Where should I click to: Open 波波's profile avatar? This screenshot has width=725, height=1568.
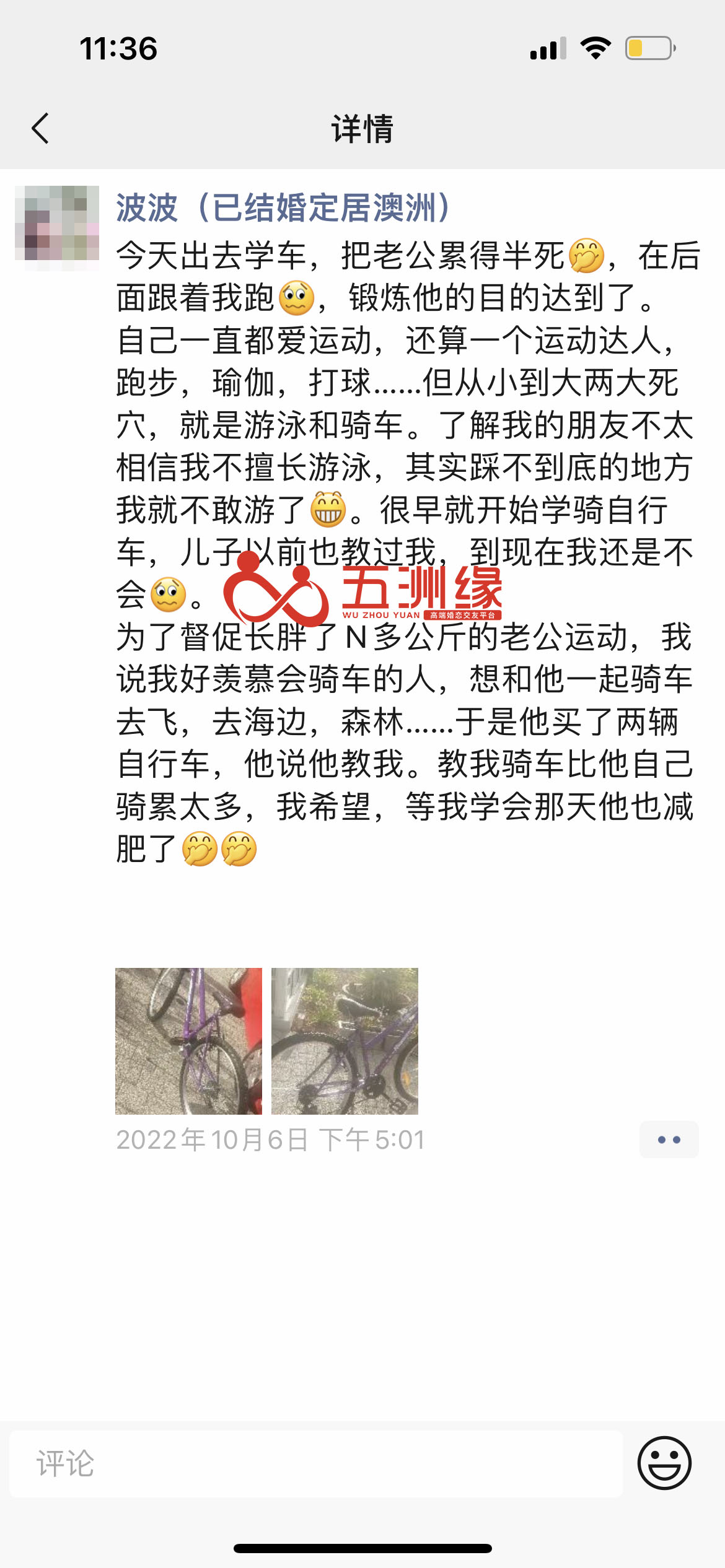tap(57, 227)
